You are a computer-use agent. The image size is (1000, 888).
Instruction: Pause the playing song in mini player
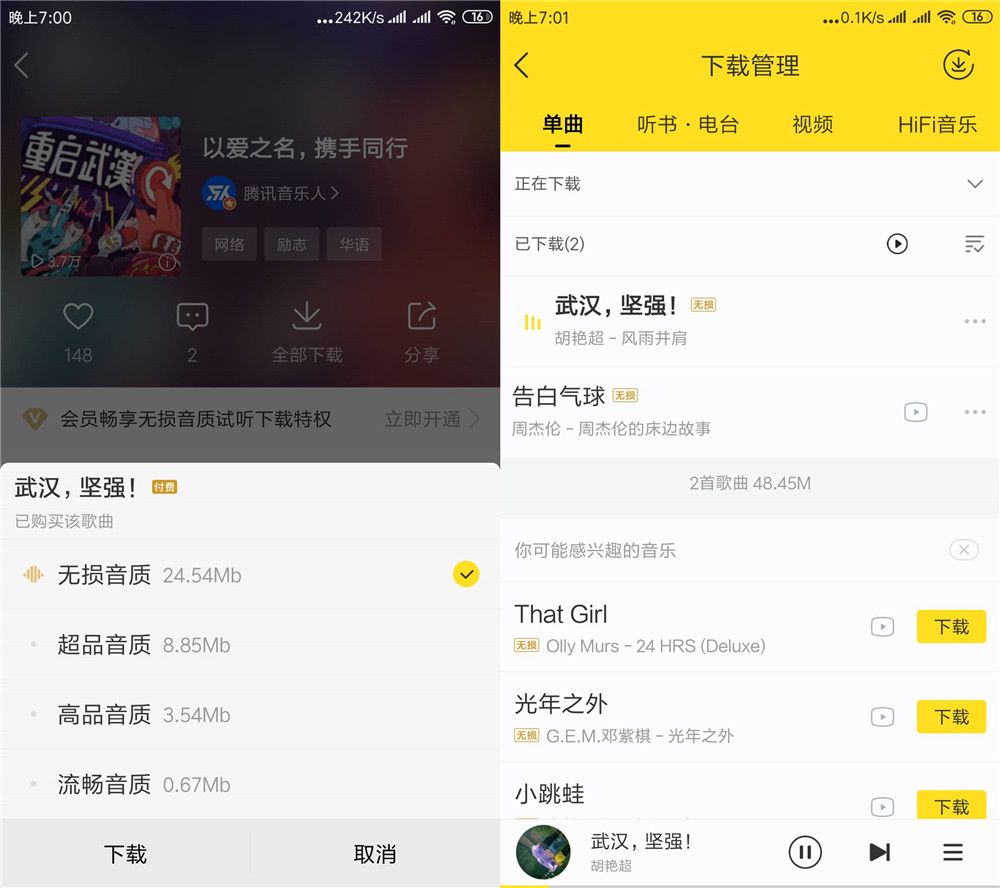click(805, 852)
